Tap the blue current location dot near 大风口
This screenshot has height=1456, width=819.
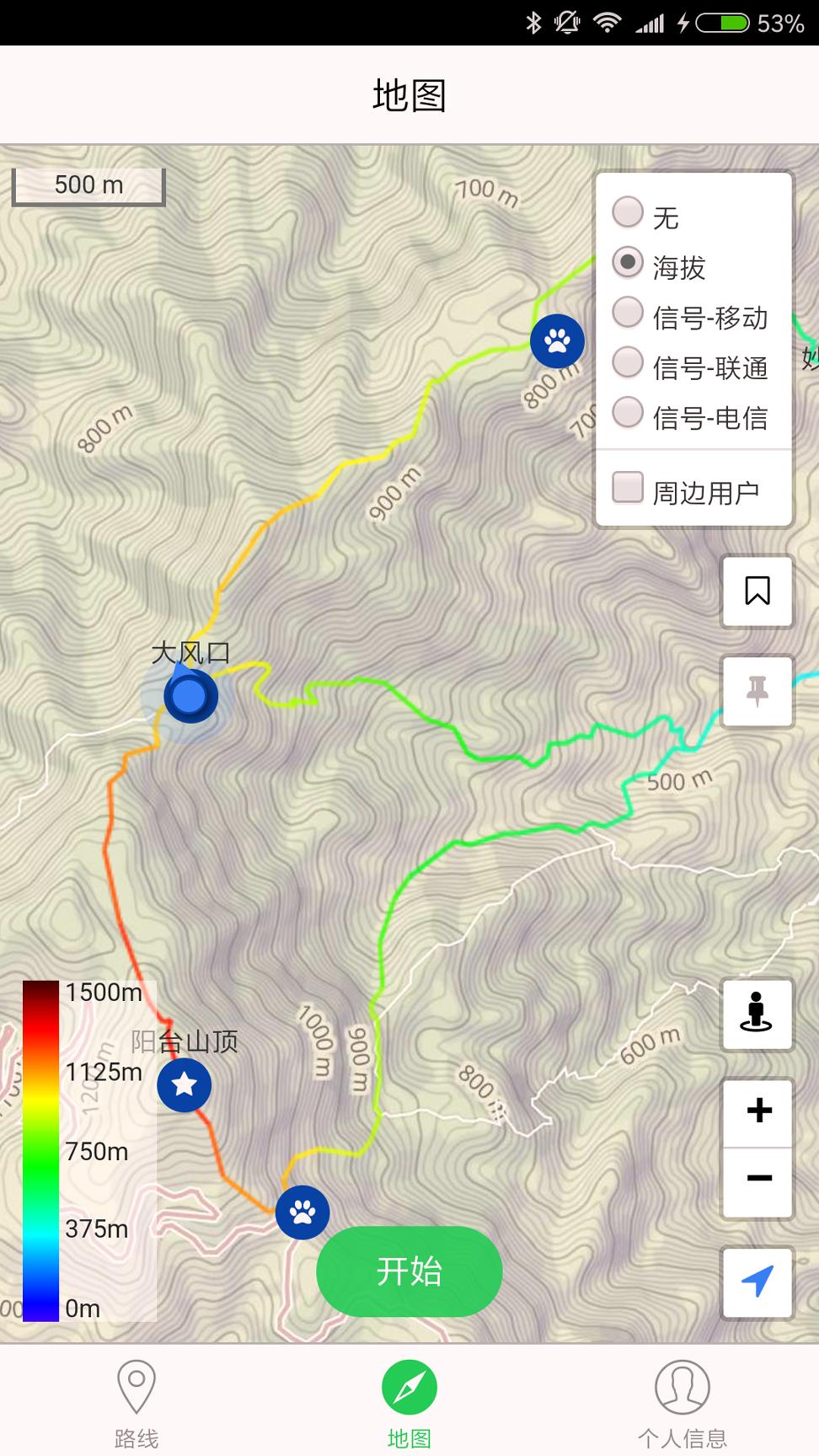(191, 696)
